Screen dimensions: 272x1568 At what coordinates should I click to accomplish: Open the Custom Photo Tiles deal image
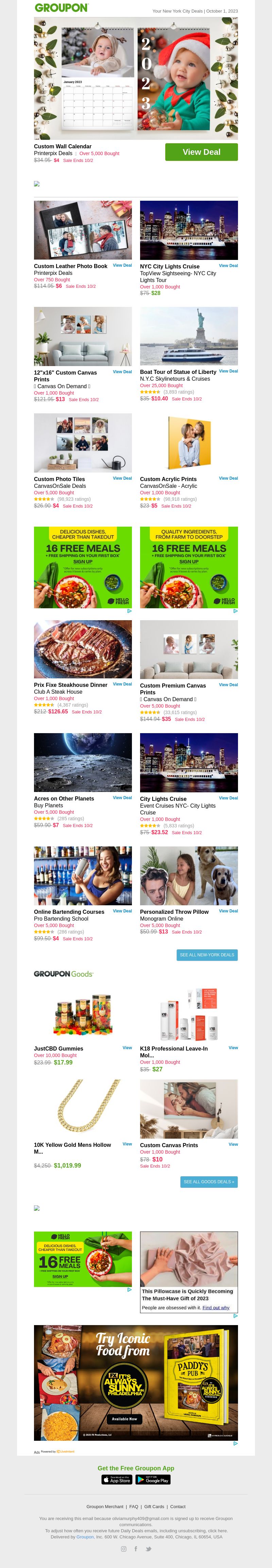pyautogui.click(x=83, y=443)
